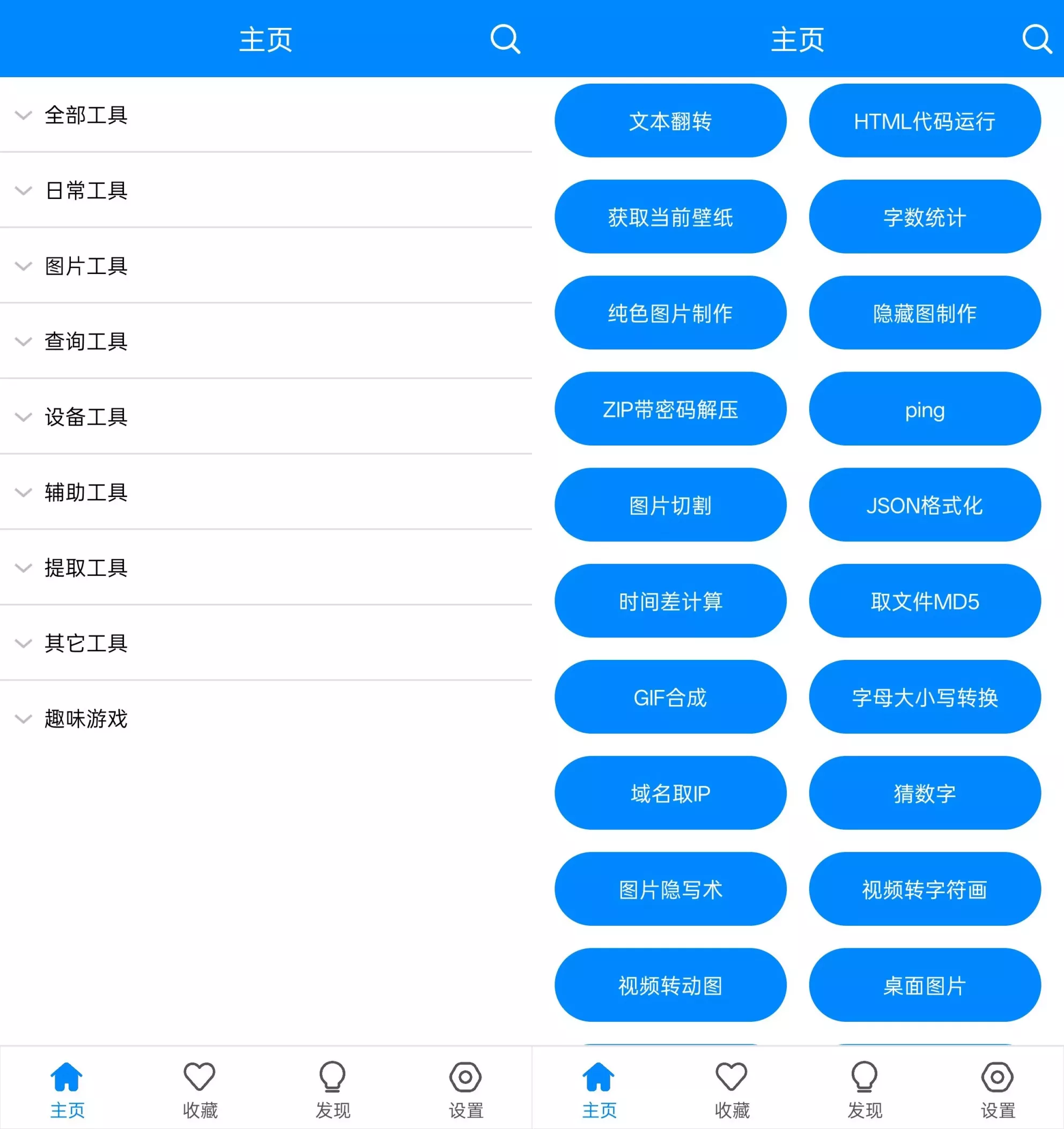Viewport: 1064px width, 1129px height.
Task: Open ZIP带密码解压
Action: (x=670, y=409)
